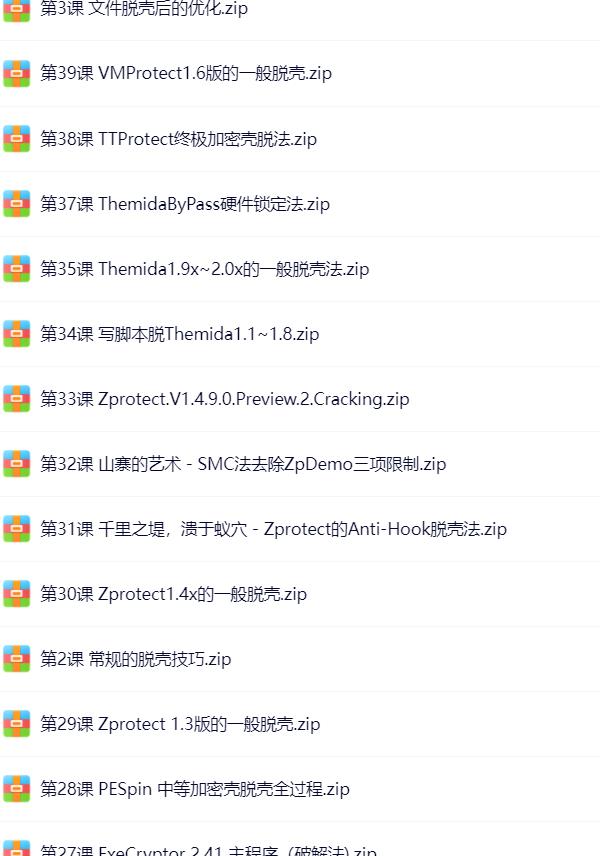600x856 pixels.
Task: Open 第39课 VMProtect1.6版的一般脱壳.zip
Action: point(186,74)
